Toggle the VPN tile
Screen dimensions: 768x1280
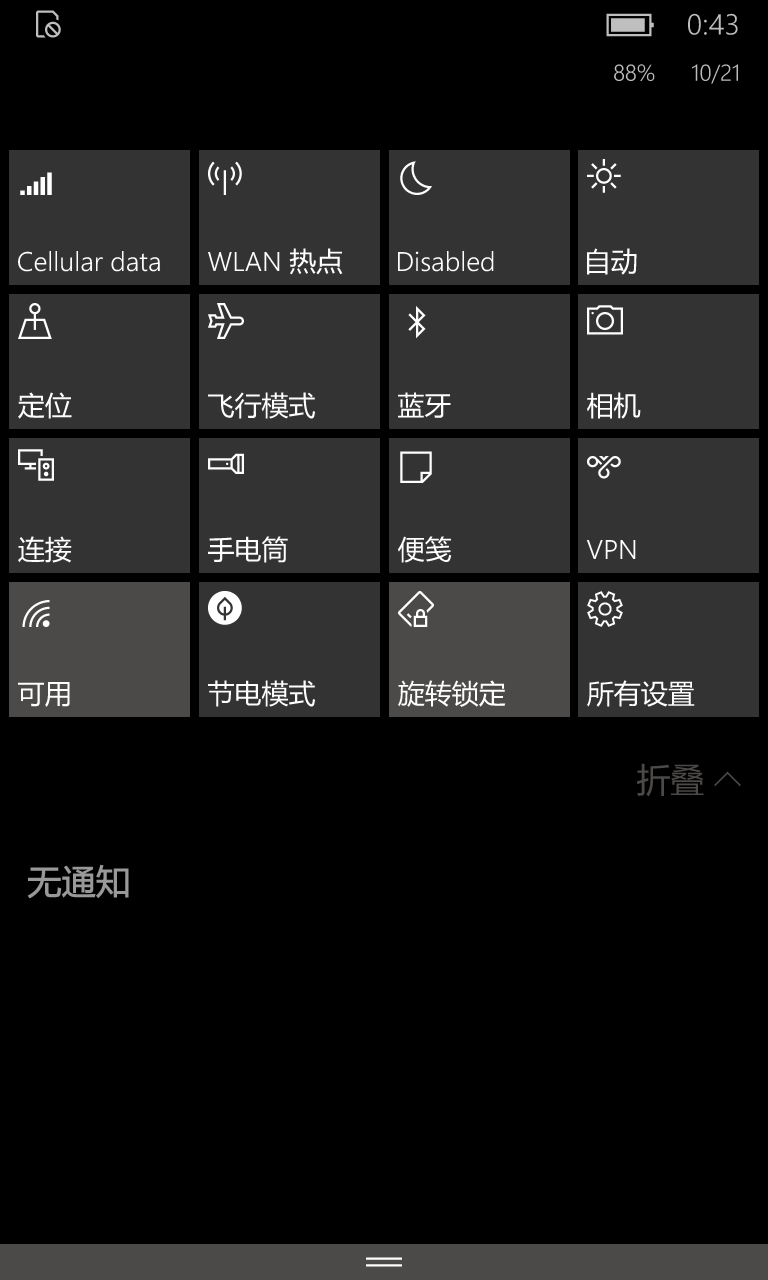pos(668,505)
